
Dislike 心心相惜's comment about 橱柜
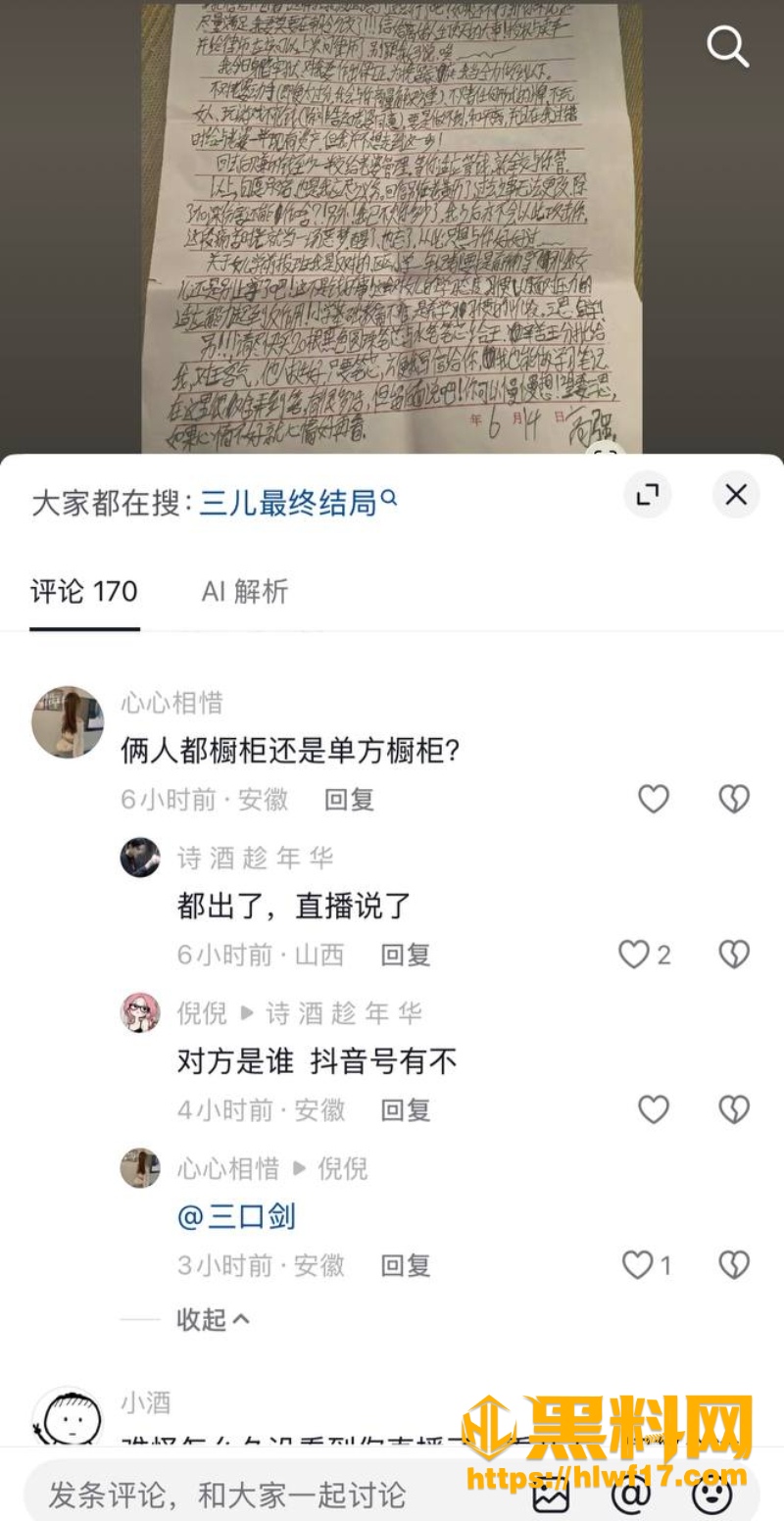pyautogui.click(x=734, y=799)
